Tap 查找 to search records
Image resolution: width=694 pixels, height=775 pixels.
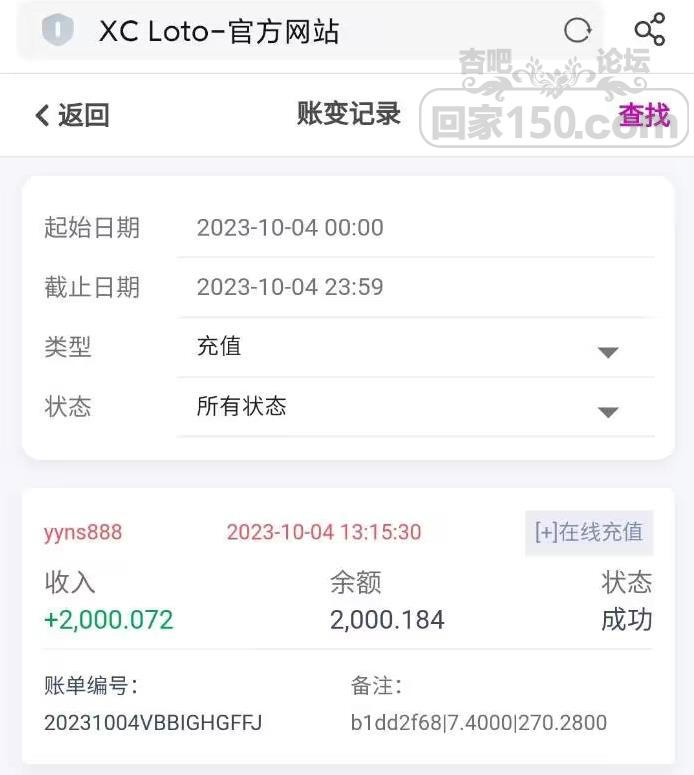pos(644,115)
